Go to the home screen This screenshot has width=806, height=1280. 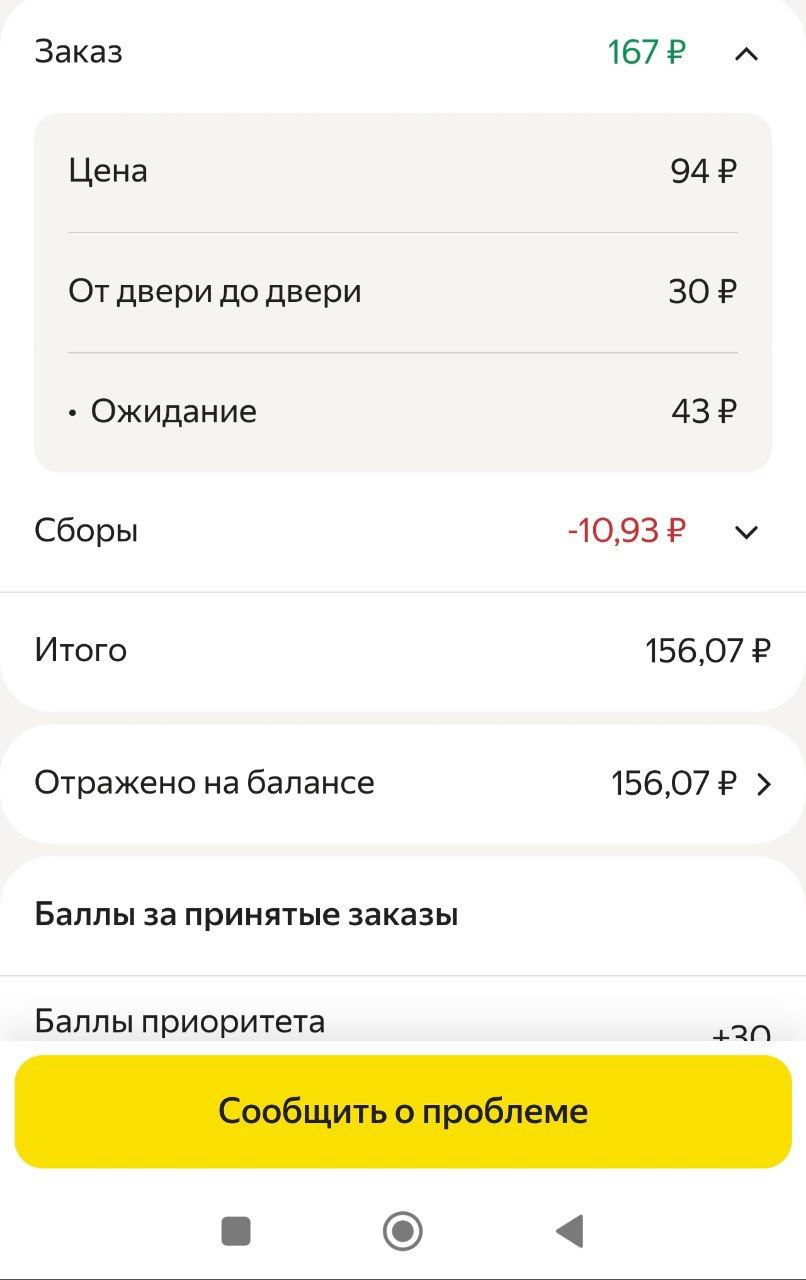coord(403,1231)
